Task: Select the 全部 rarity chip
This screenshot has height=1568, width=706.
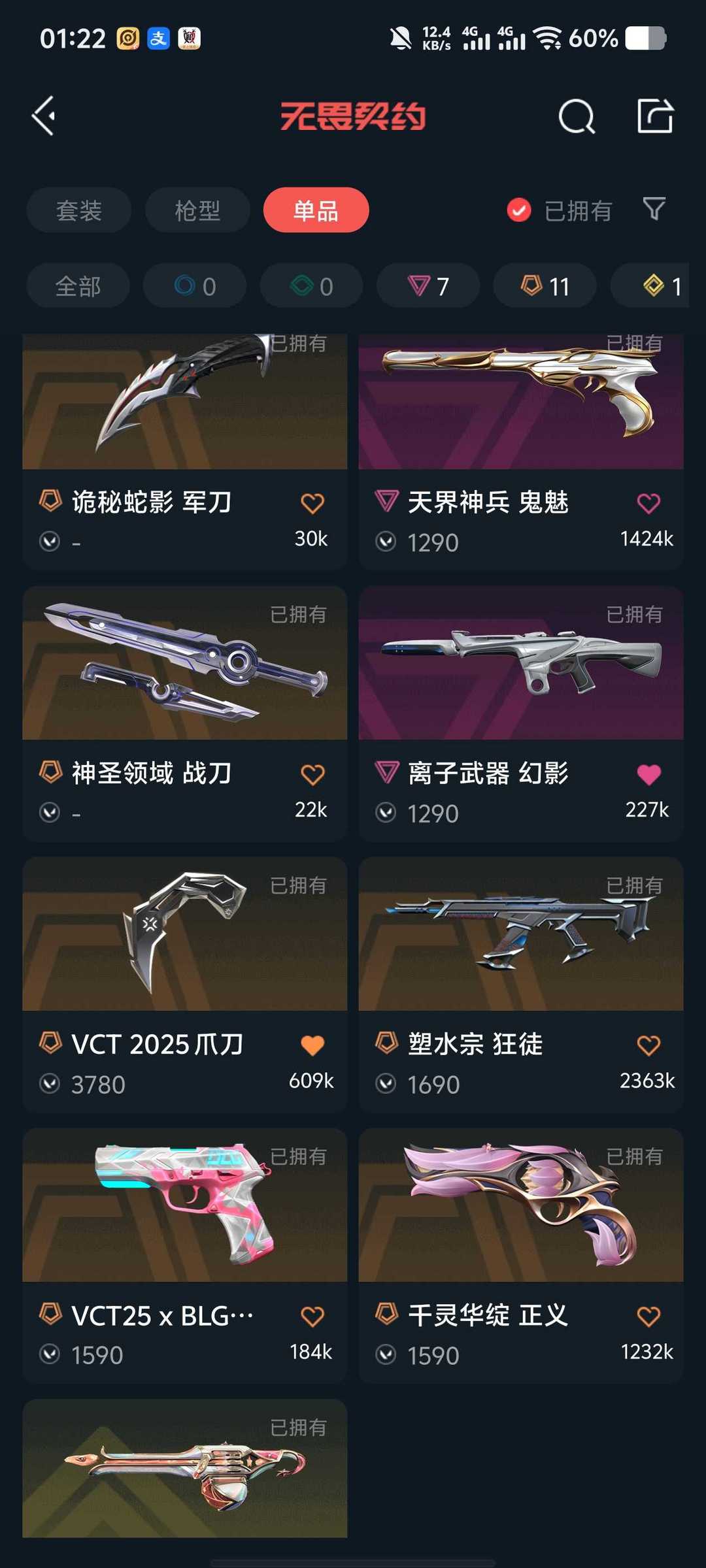Action: [x=78, y=286]
